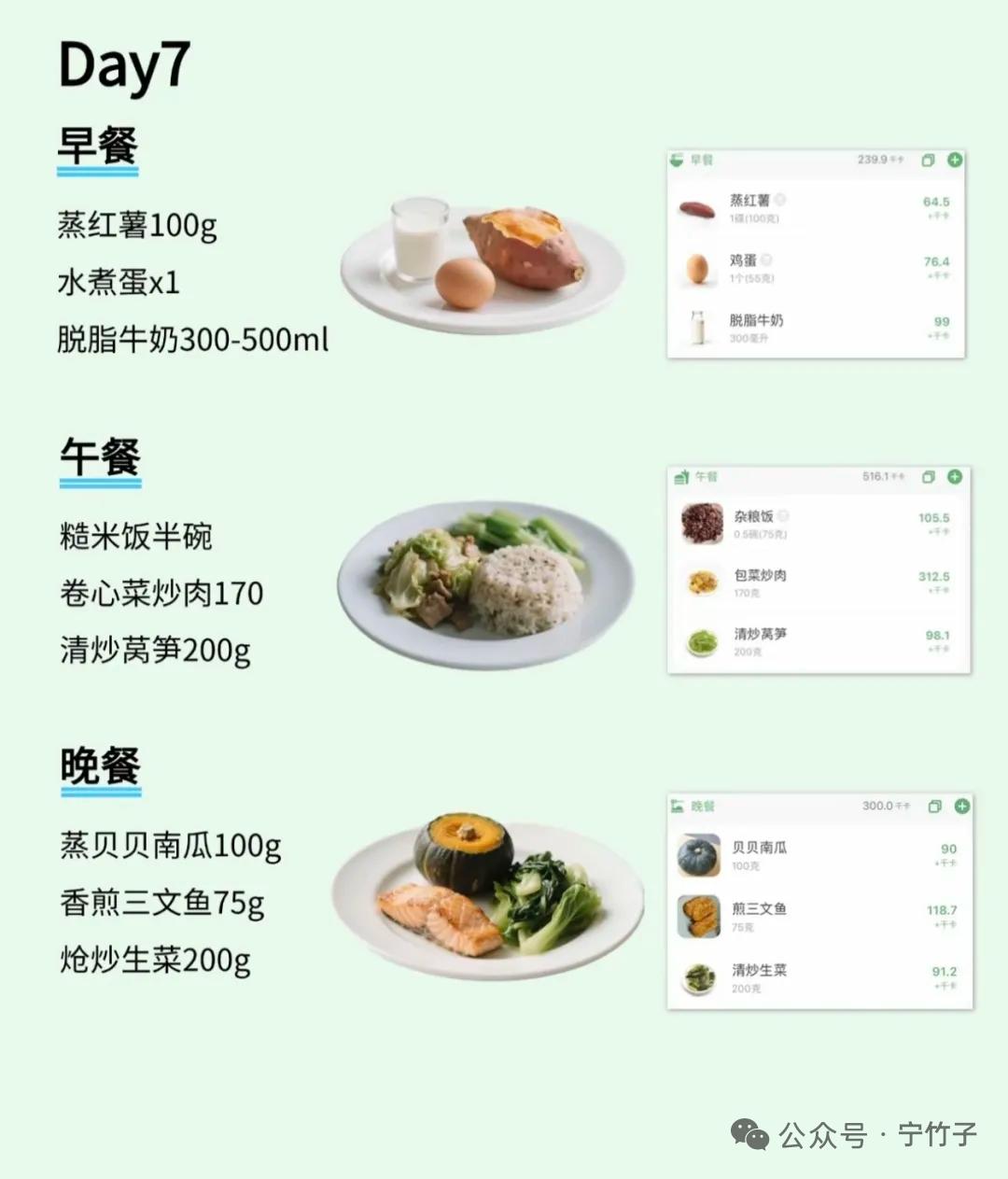Click the copy icon on the lunch card
This screenshot has width=1008, height=1179.
[928, 476]
